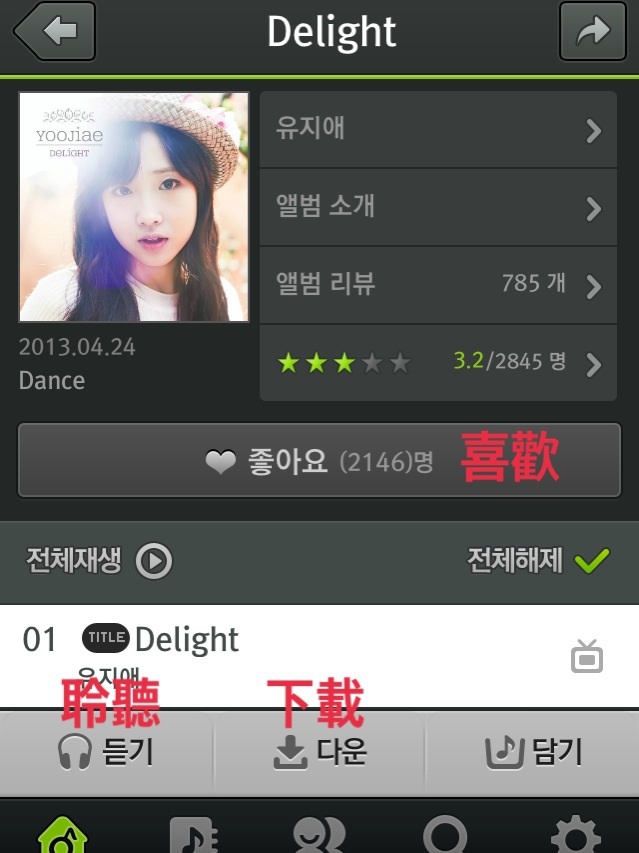
Task: Go back using the top-left arrow
Action: coord(54,32)
